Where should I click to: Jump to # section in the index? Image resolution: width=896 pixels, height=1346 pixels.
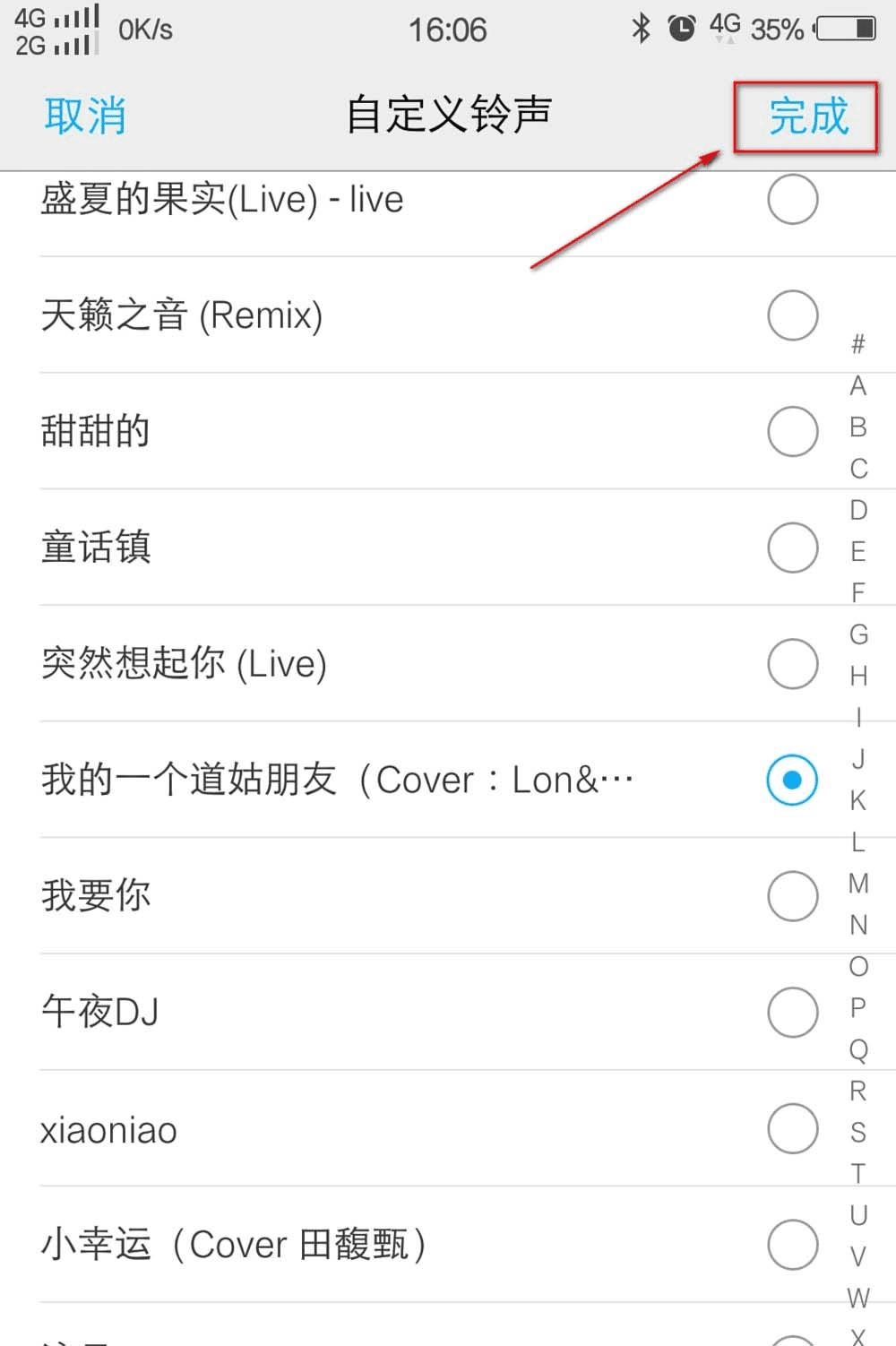858,344
